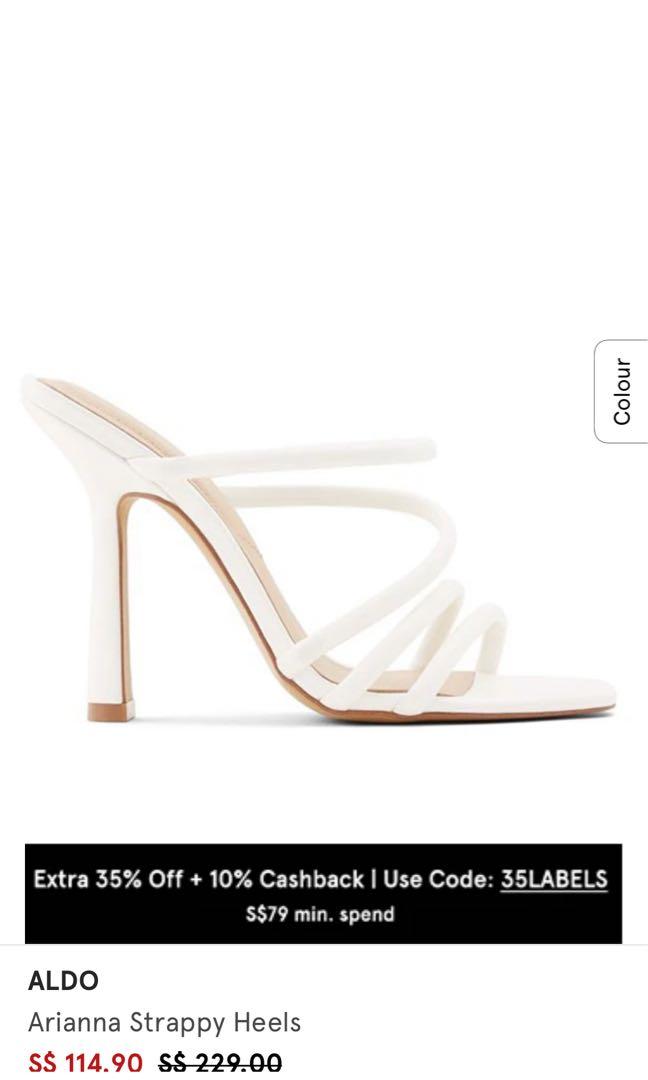Open the Colour side tab
The width and height of the screenshot is (648, 1080).
click(x=622, y=391)
